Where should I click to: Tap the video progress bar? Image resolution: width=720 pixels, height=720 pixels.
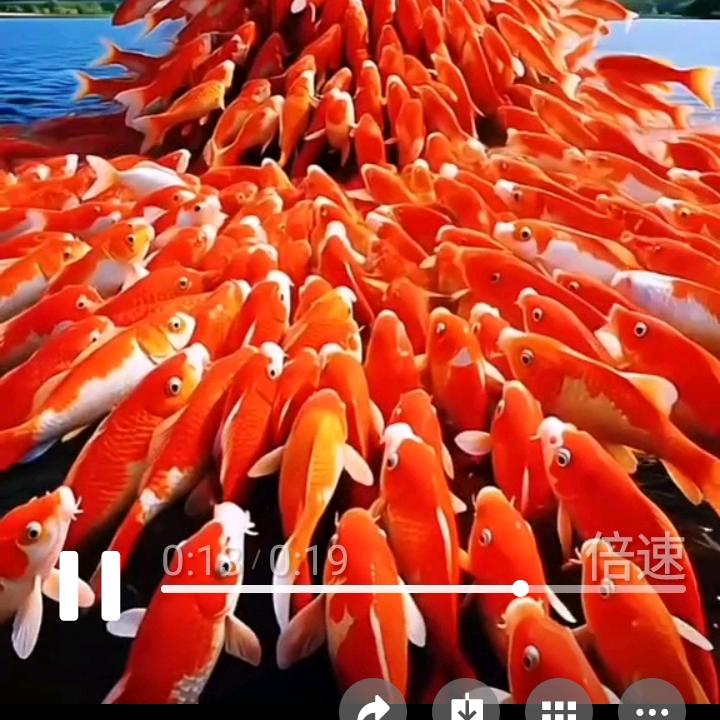click(x=423, y=589)
